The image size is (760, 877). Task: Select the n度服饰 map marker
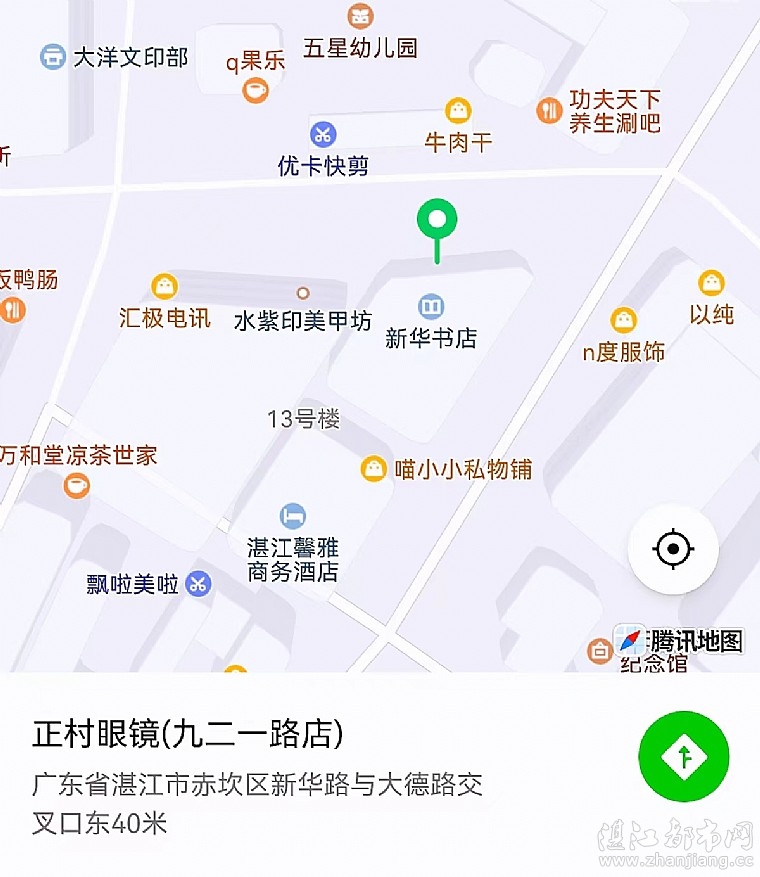coord(624,321)
